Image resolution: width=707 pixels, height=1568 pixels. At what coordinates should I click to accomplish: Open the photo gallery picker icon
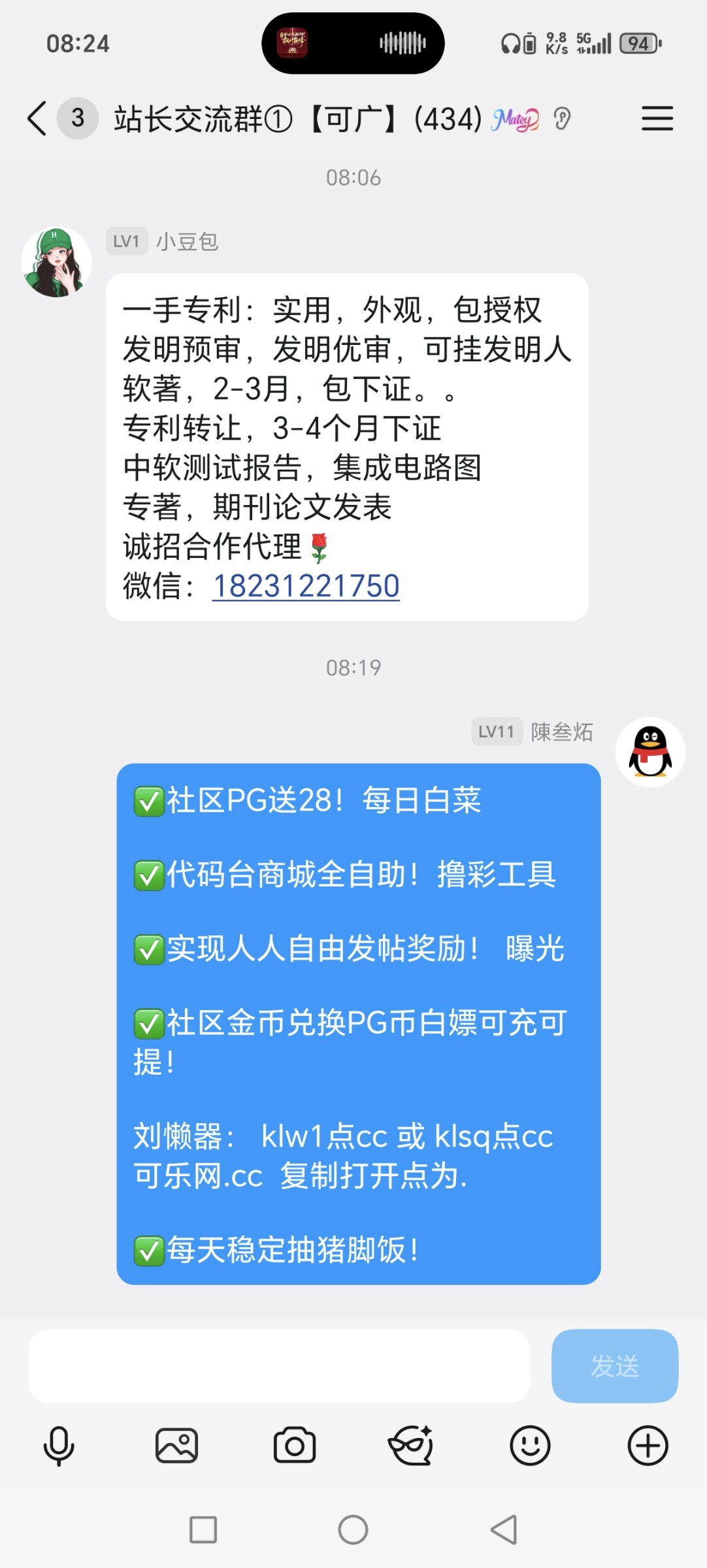coord(176,1445)
